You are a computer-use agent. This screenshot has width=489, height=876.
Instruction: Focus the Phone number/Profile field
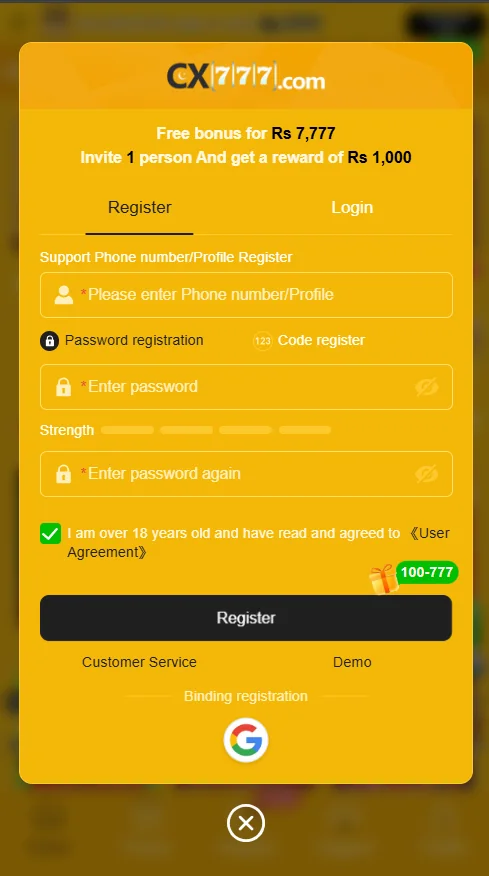246,294
